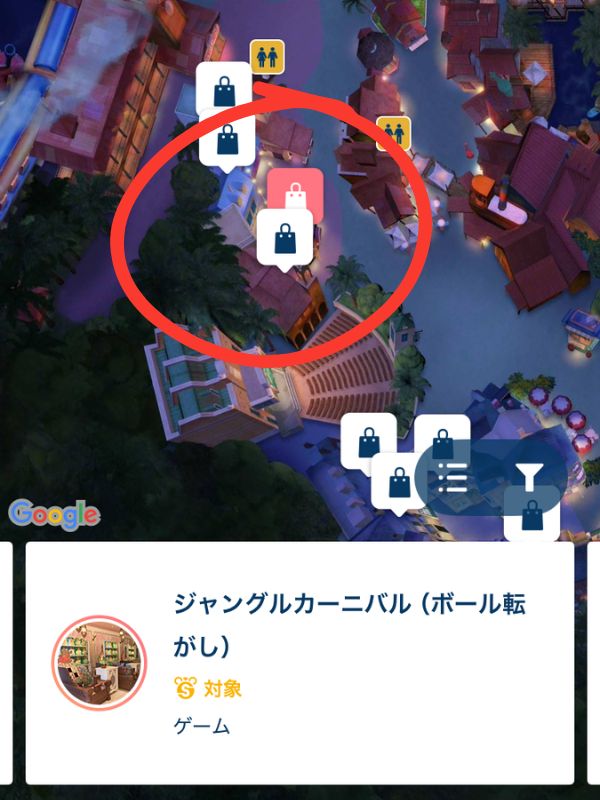Open the map filter funnel icon
This screenshot has height=800, width=600.
529,478
